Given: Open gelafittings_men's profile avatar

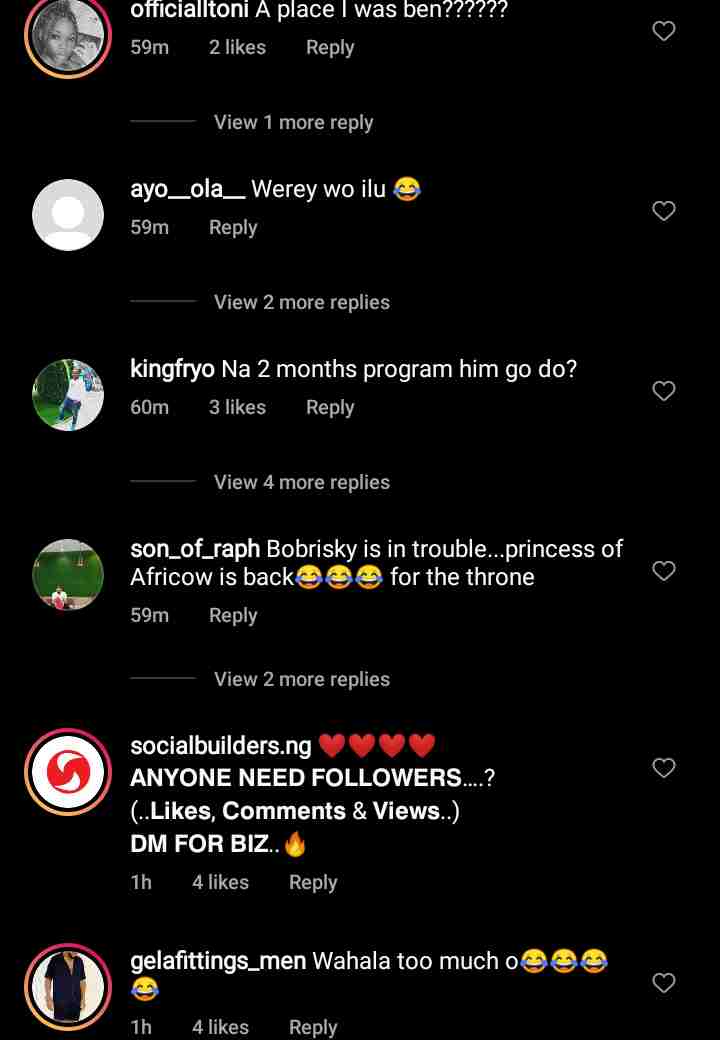Looking at the screenshot, I should pos(68,987).
